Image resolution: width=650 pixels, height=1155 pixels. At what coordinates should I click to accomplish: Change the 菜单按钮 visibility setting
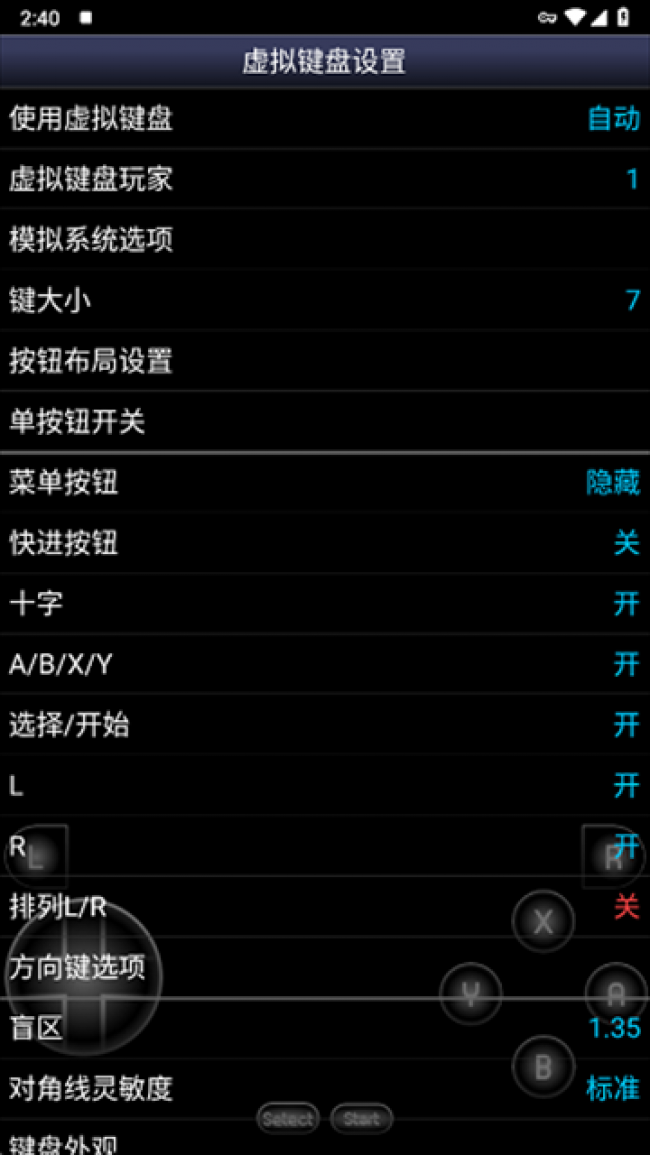tap(325, 483)
